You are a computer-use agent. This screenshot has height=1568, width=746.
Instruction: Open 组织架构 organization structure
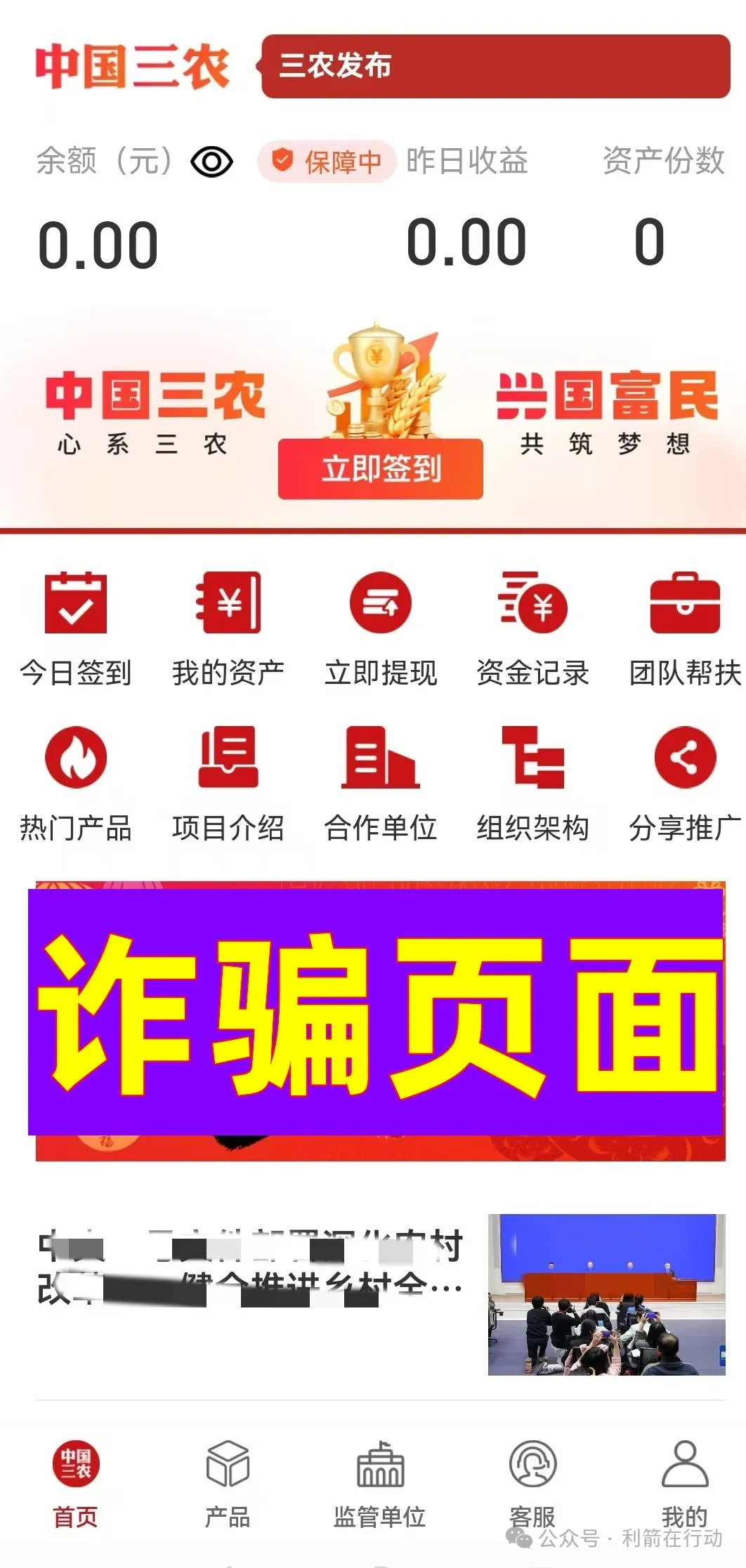[532, 781]
